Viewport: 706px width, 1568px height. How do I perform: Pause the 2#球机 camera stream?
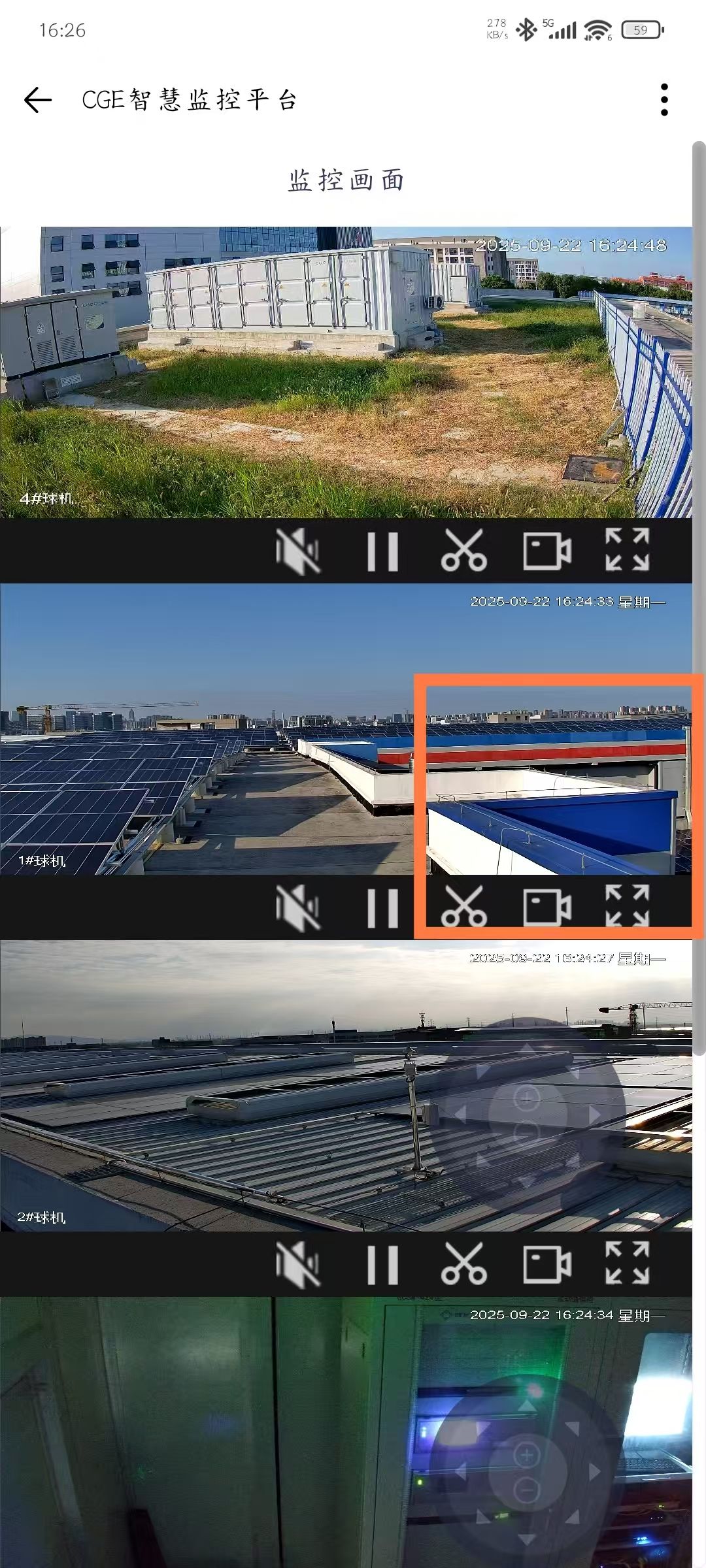click(382, 1264)
